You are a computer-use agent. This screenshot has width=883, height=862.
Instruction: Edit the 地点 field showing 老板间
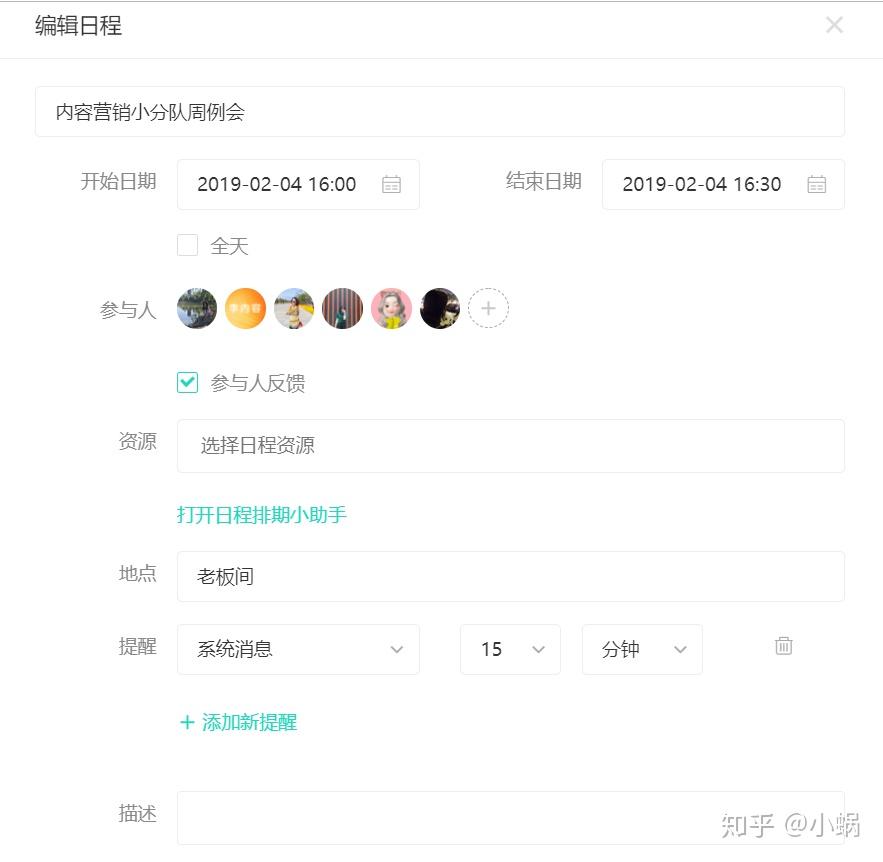[510, 577]
